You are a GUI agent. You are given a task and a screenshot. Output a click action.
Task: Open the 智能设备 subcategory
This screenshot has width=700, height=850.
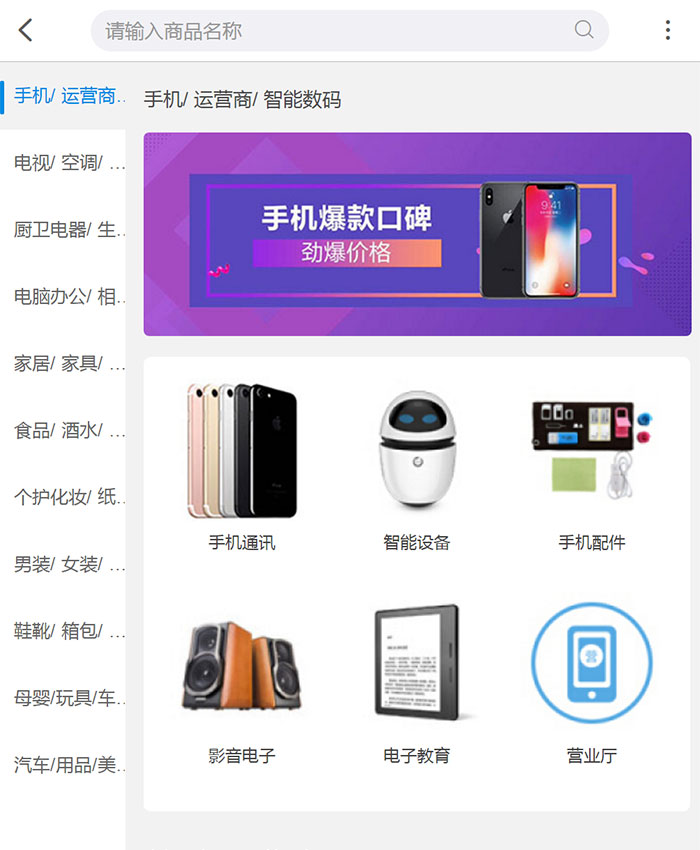tap(417, 465)
